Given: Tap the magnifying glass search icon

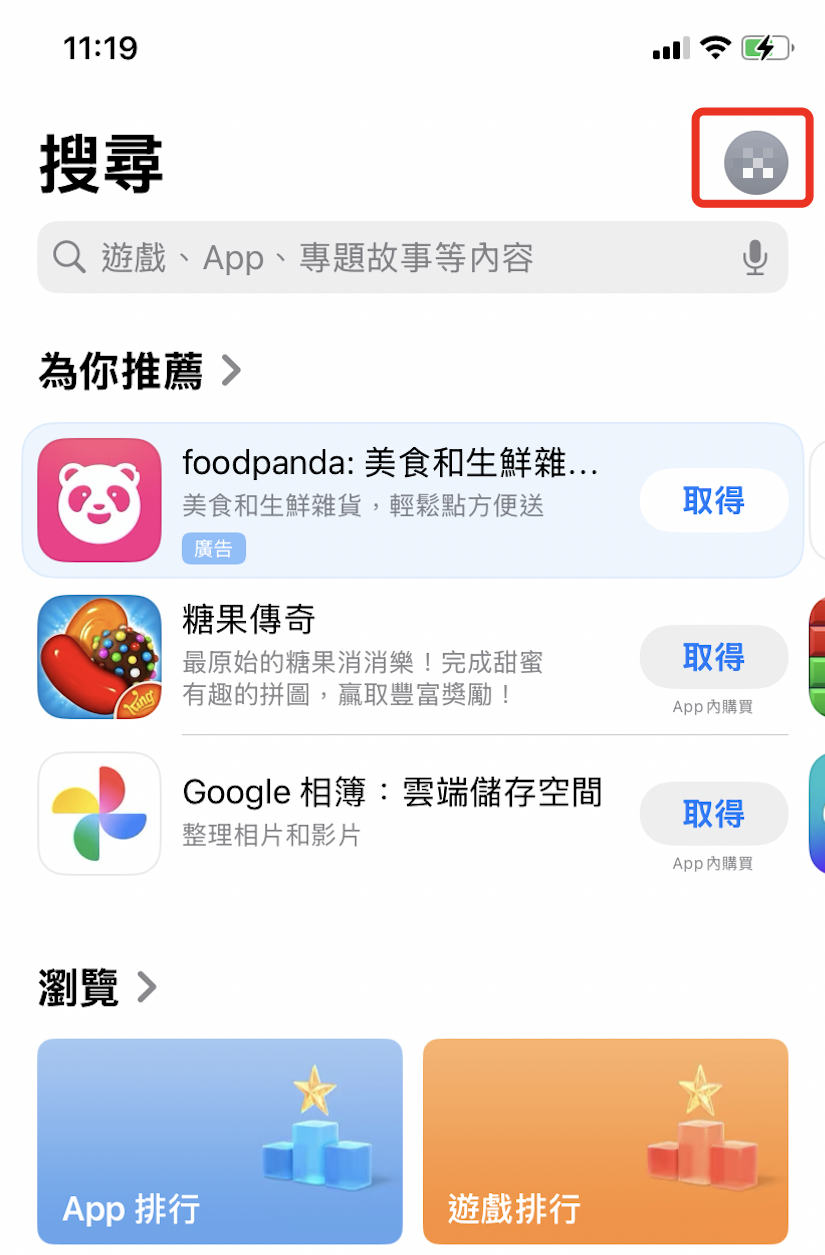Looking at the screenshot, I should 69,257.
